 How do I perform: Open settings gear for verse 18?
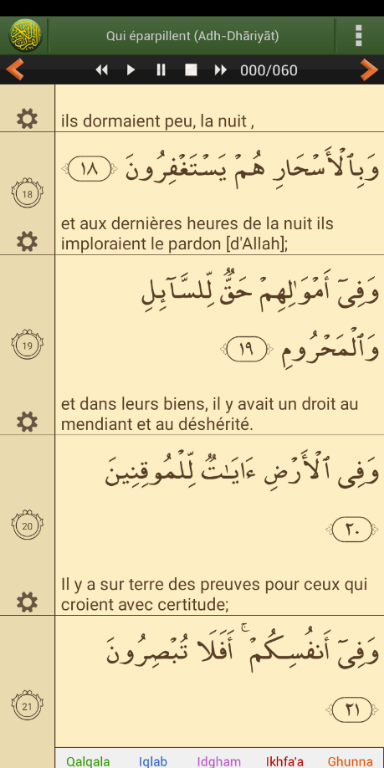27,241
